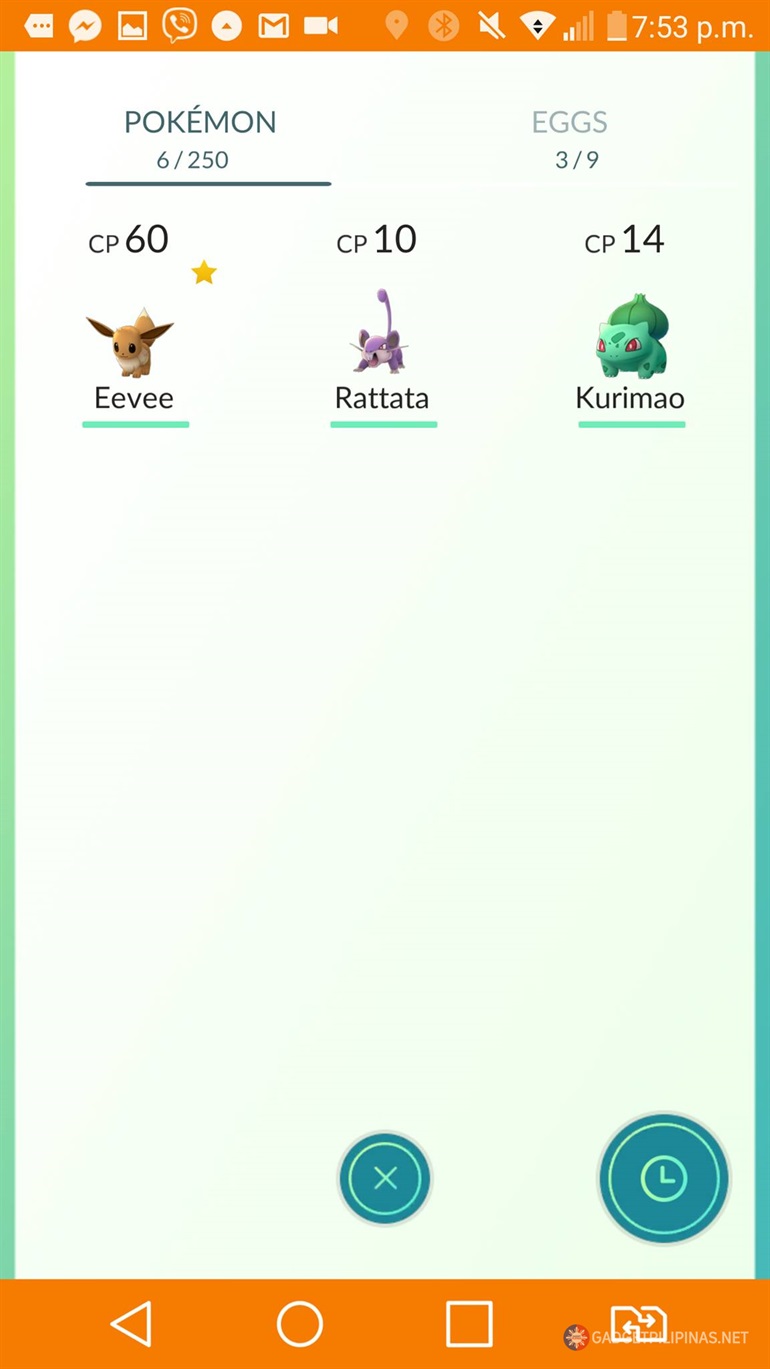Select the Pokémon tab
The width and height of the screenshot is (770, 1369).
pyautogui.click(x=200, y=138)
